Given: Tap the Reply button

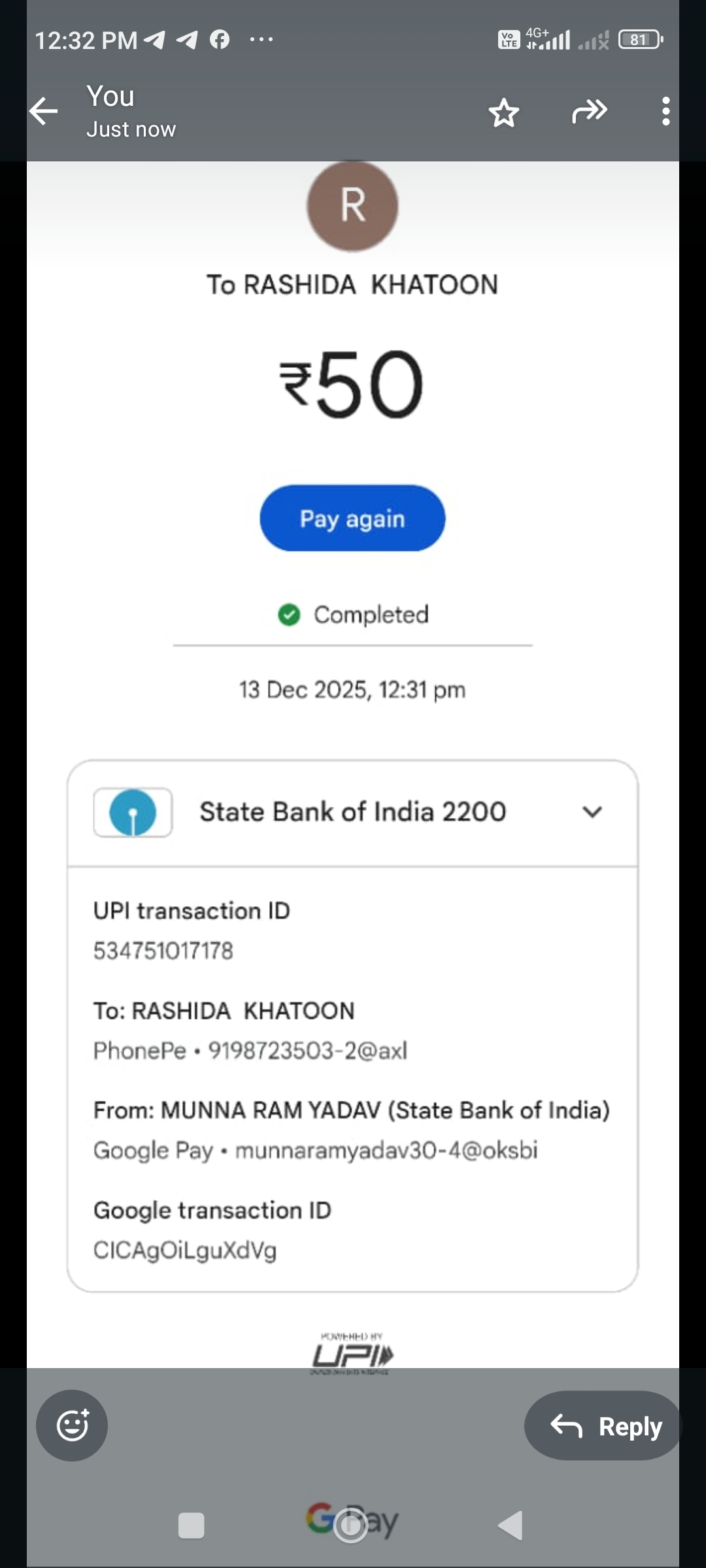Looking at the screenshot, I should click(605, 1426).
